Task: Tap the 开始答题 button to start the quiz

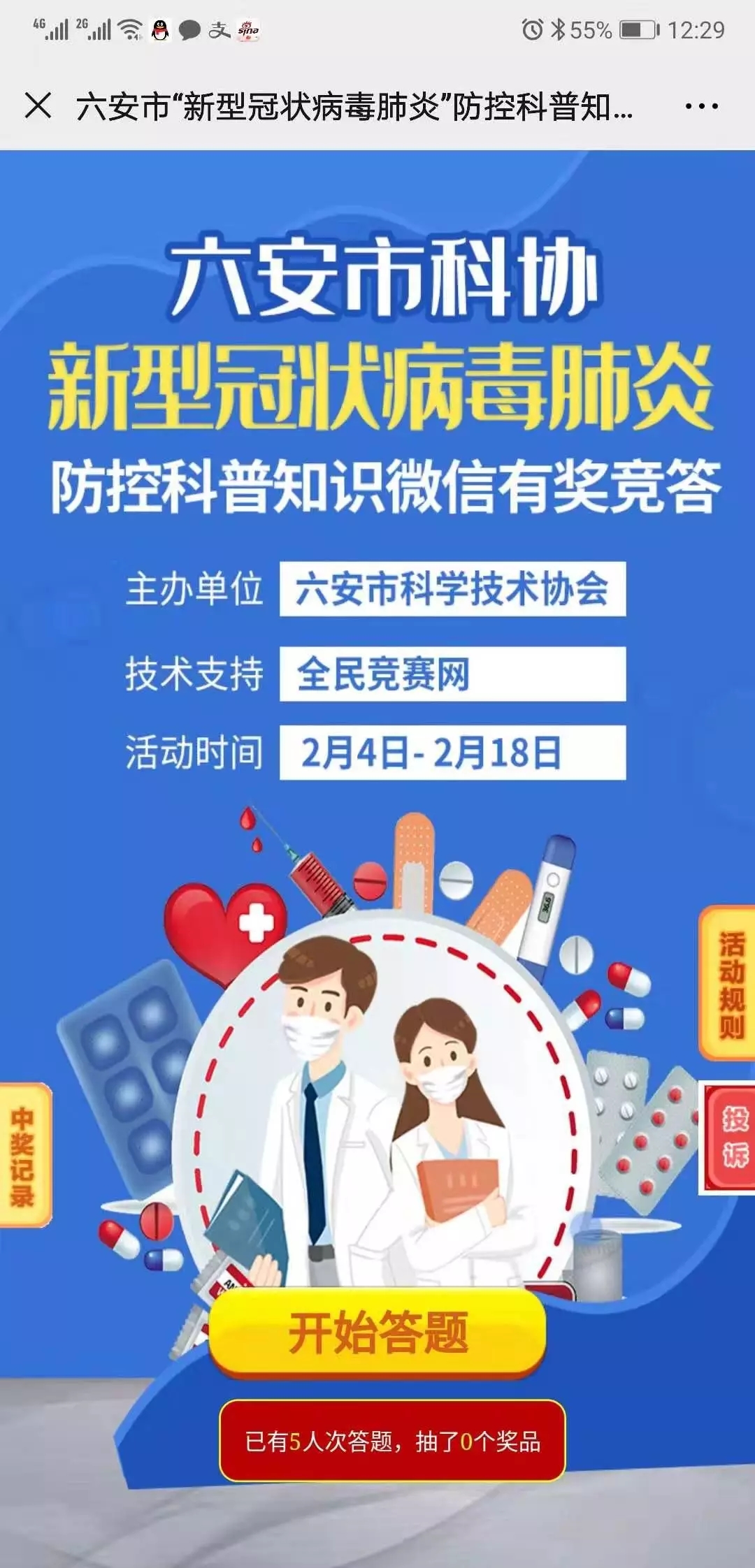Action: click(x=377, y=1333)
